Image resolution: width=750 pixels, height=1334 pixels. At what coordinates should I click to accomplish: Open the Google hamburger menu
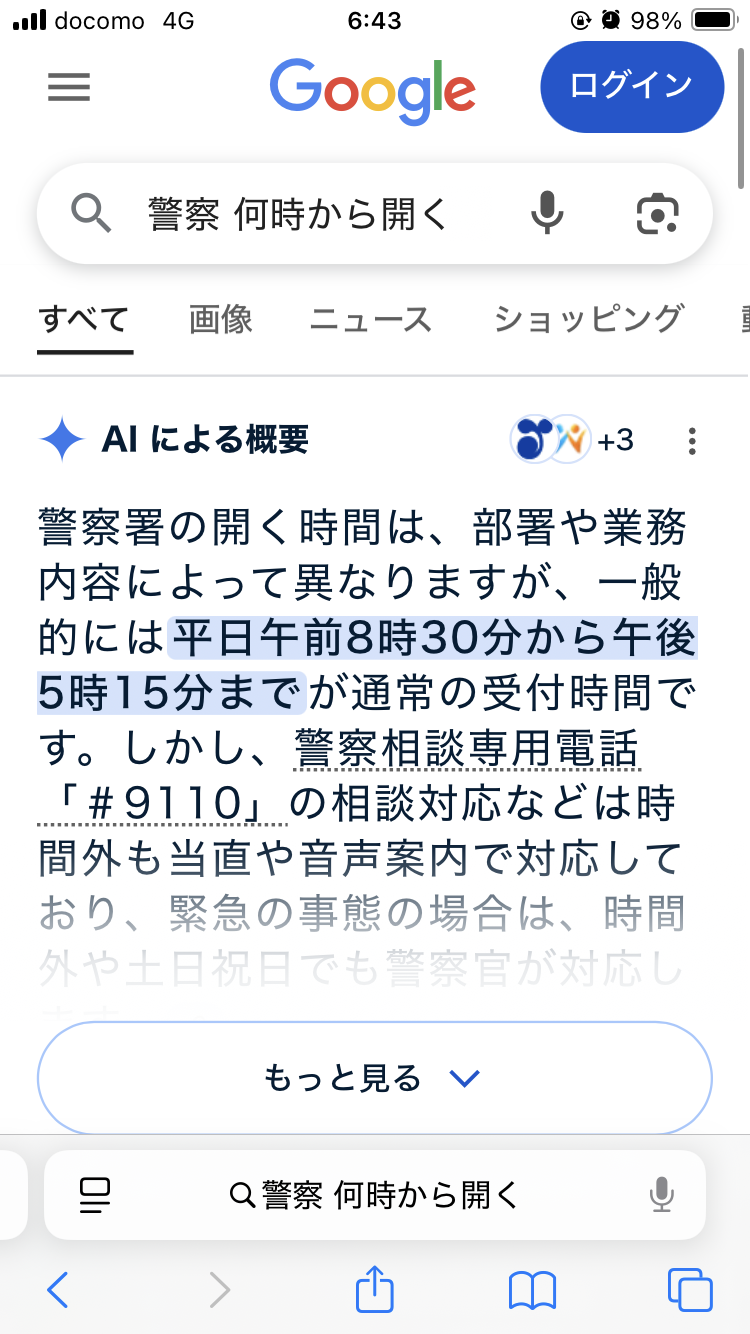(69, 88)
